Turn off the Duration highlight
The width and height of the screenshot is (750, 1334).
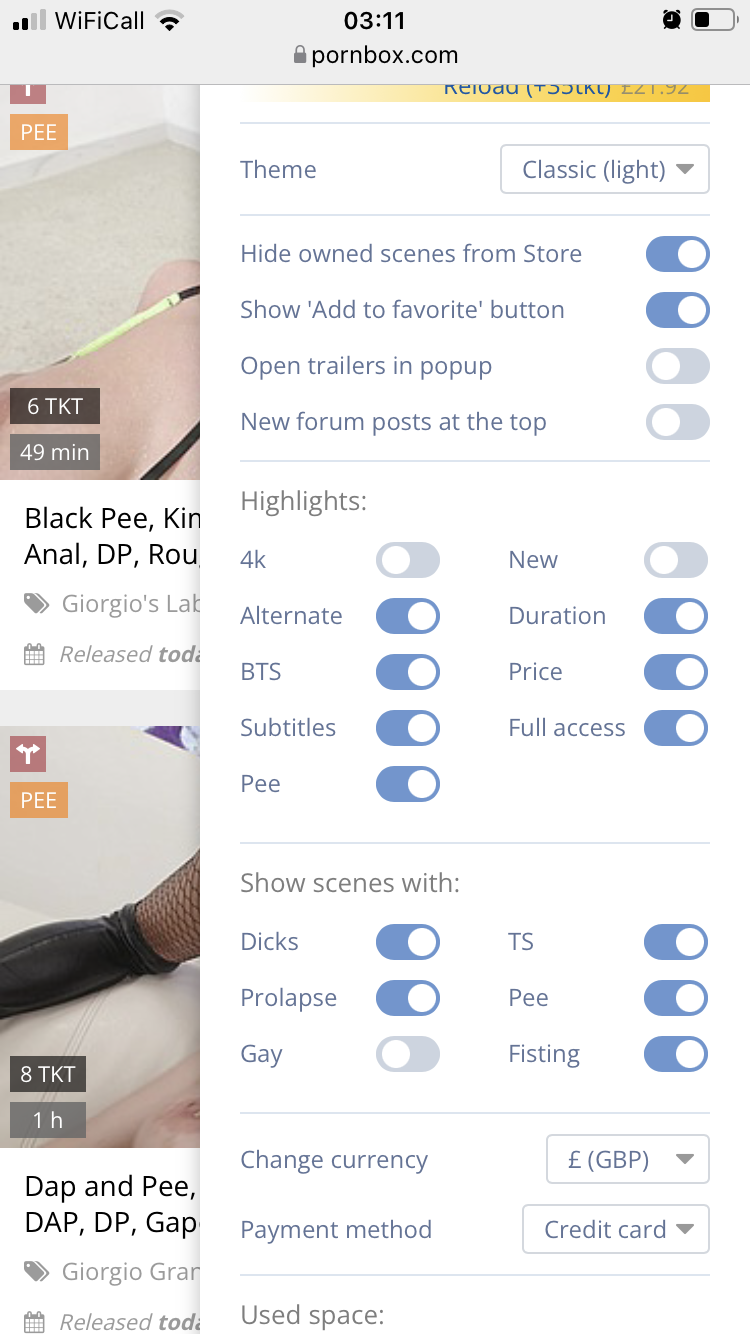(676, 616)
